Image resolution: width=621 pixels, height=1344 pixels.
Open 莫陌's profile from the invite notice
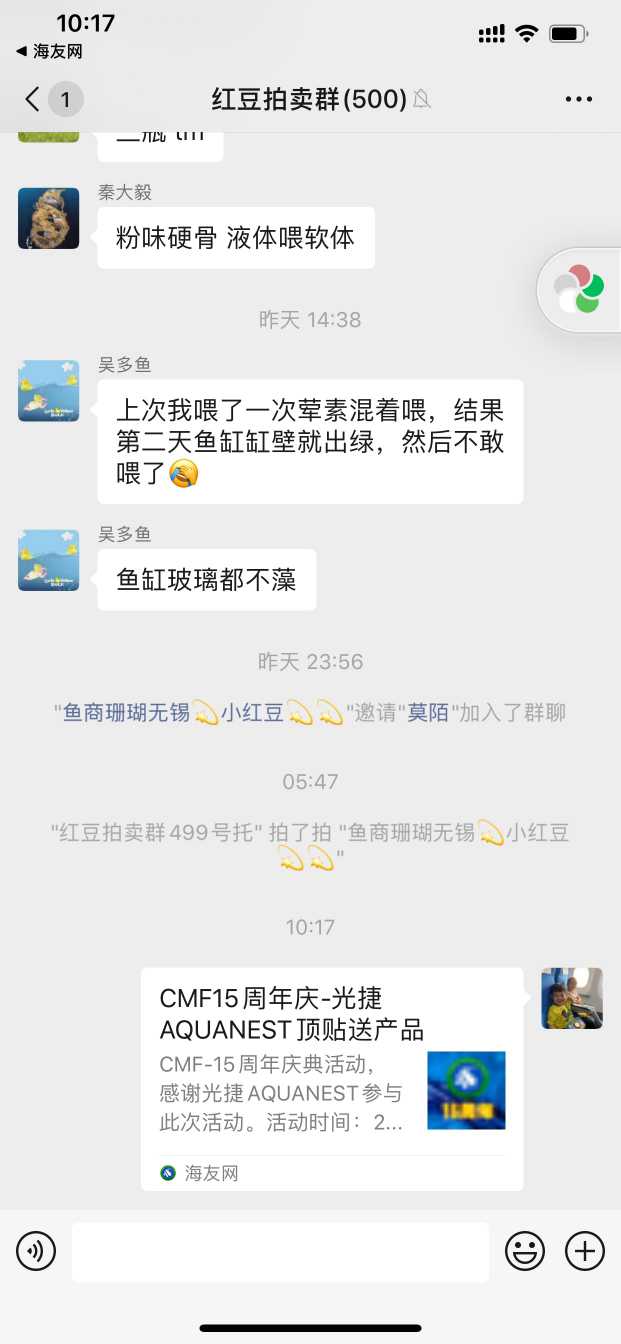[428, 713]
